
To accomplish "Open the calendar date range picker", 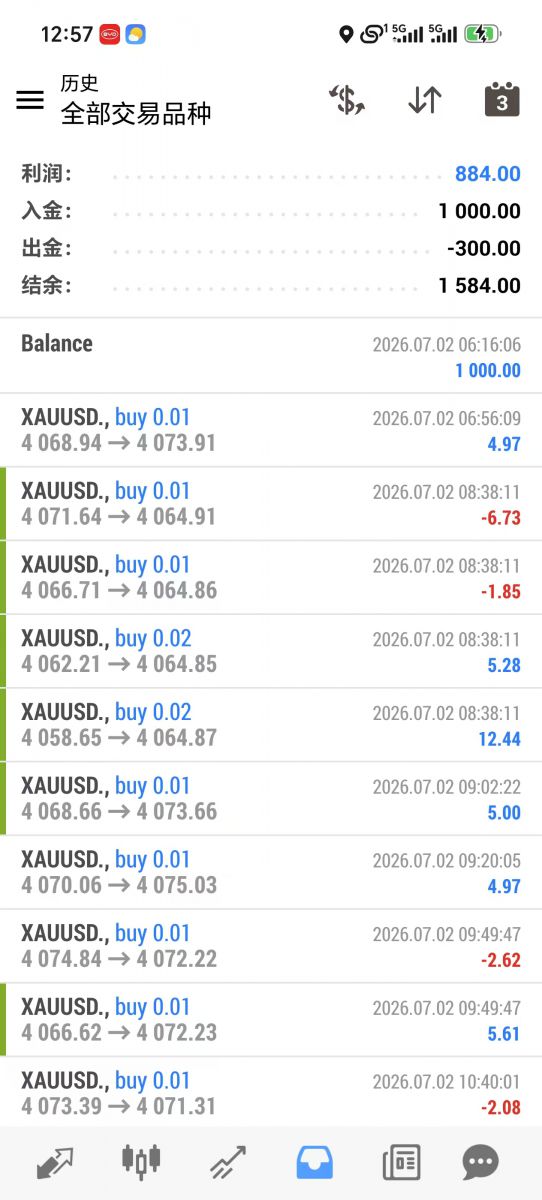I will click(x=502, y=99).
